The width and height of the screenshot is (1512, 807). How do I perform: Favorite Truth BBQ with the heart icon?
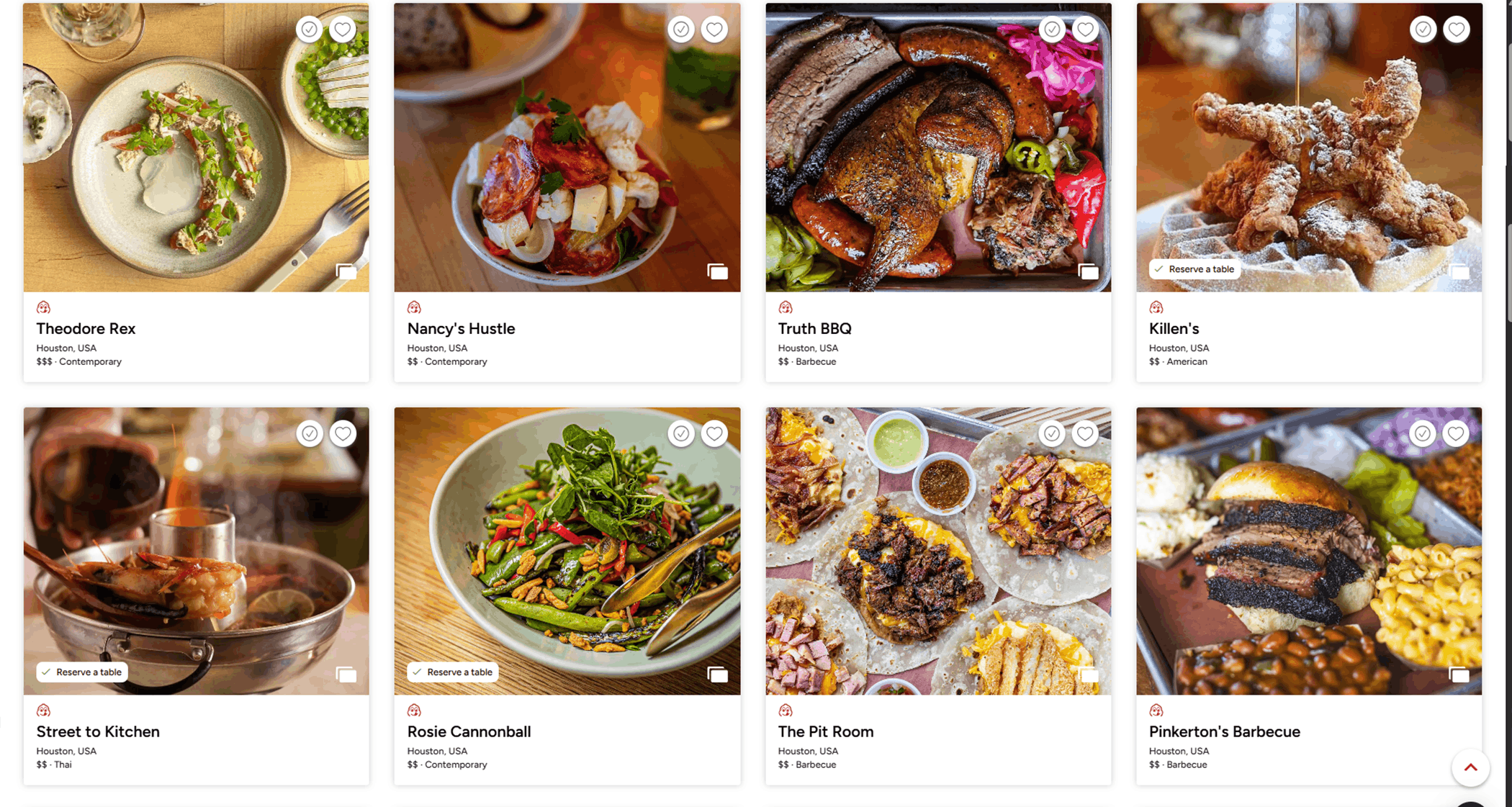click(x=1085, y=30)
